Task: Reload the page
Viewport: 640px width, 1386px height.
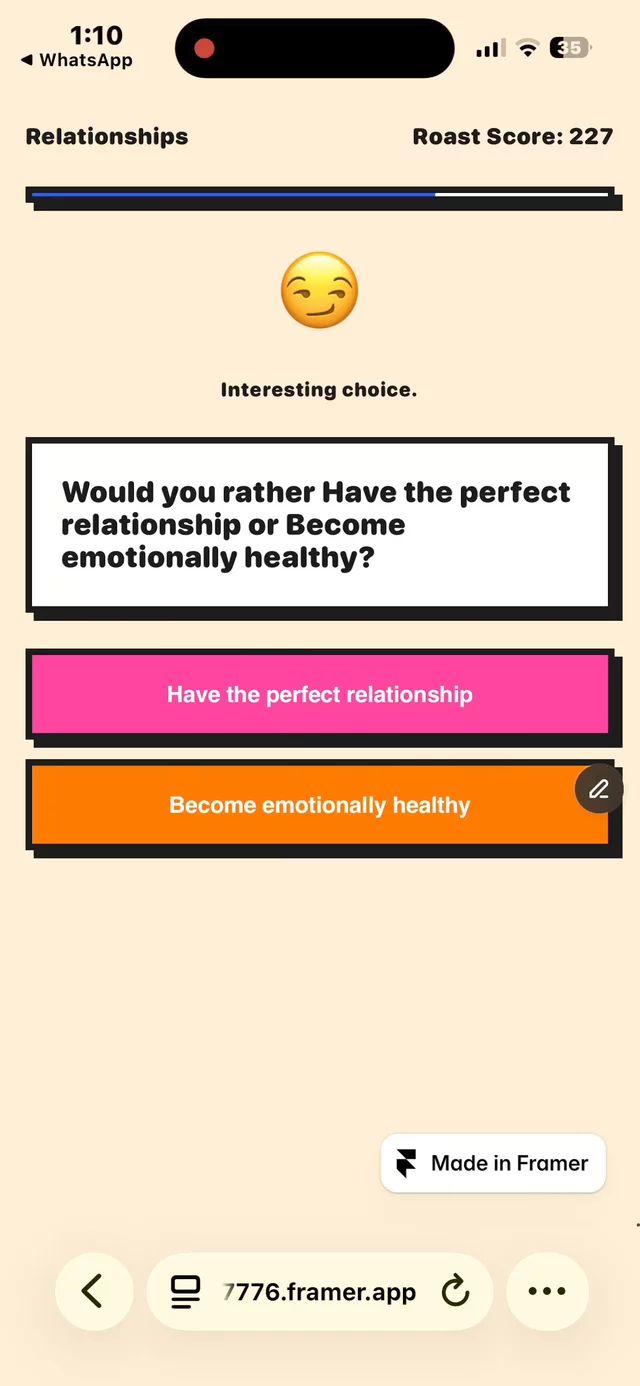Action: pos(455,1291)
